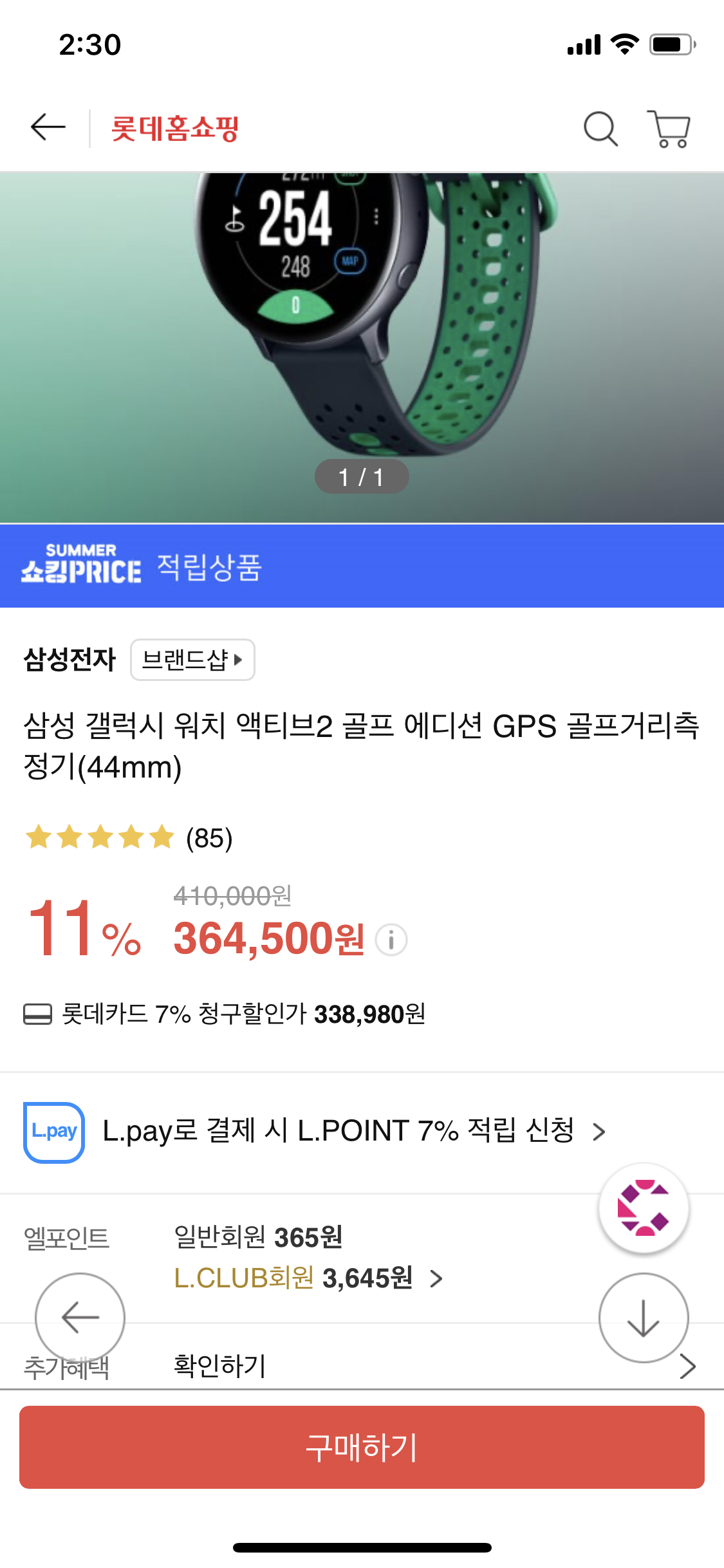Image resolution: width=724 pixels, height=1568 pixels.
Task: Jump down with the floating down-arrow button
Action: 644,1318
